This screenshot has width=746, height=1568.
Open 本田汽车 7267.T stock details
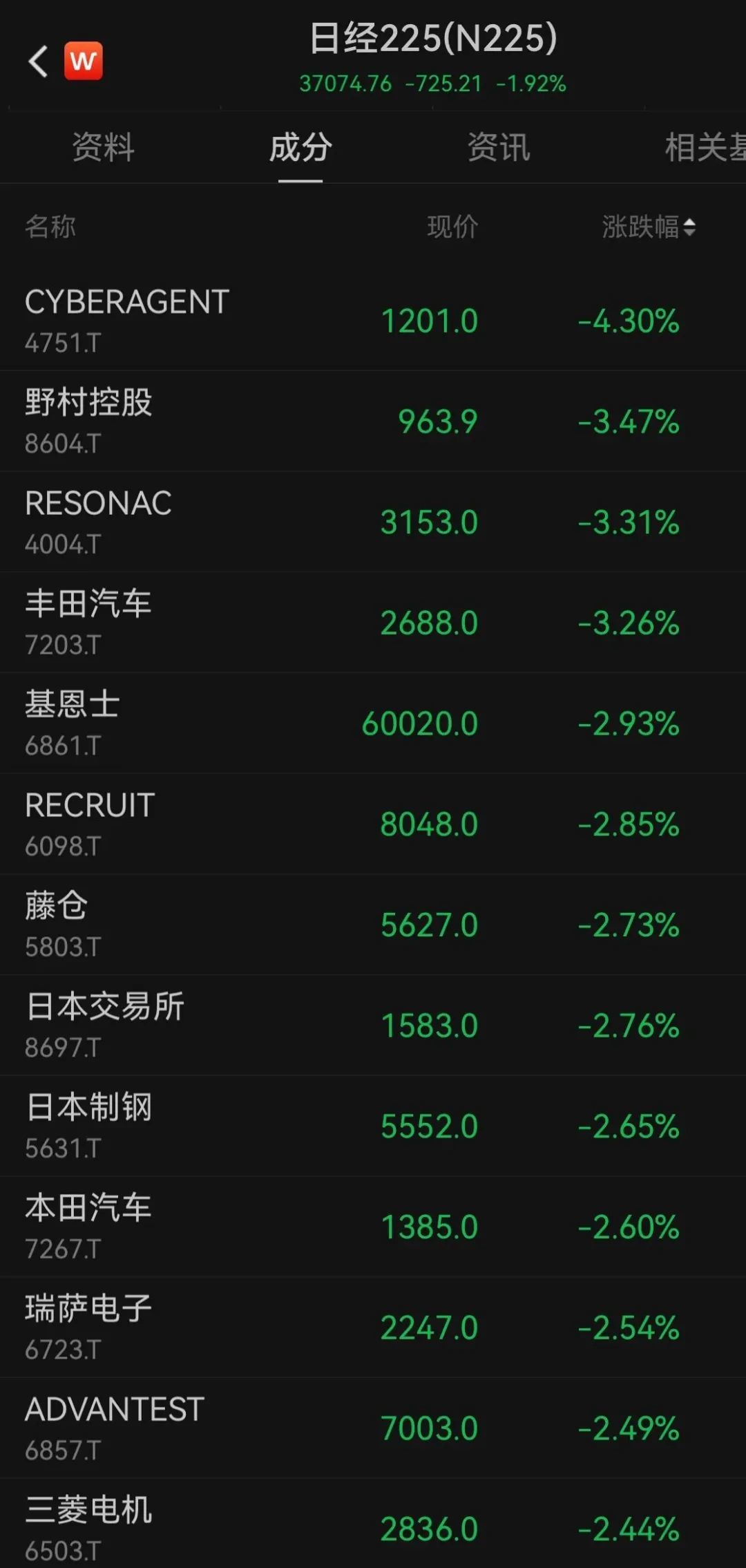click(373, 1227)
